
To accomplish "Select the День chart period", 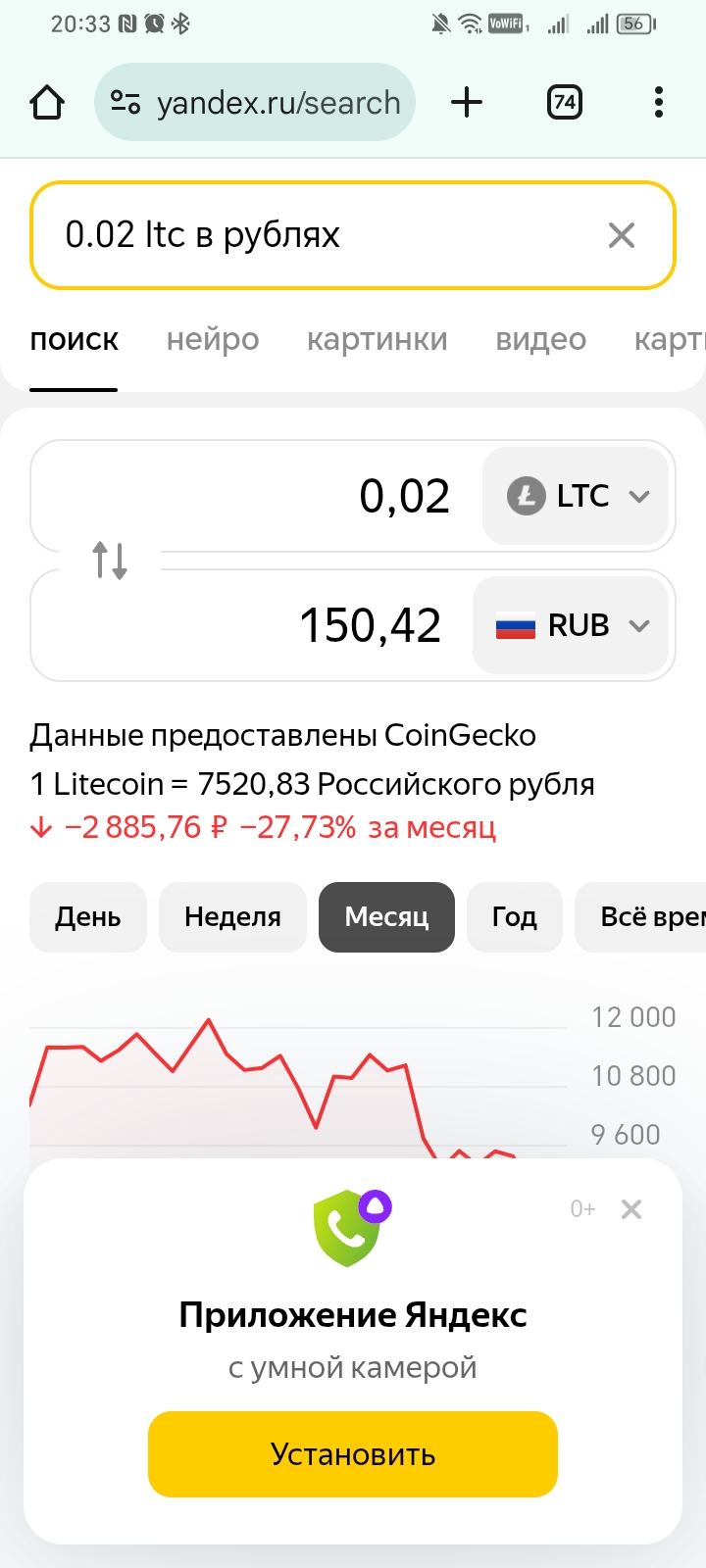I will [88, 917].
